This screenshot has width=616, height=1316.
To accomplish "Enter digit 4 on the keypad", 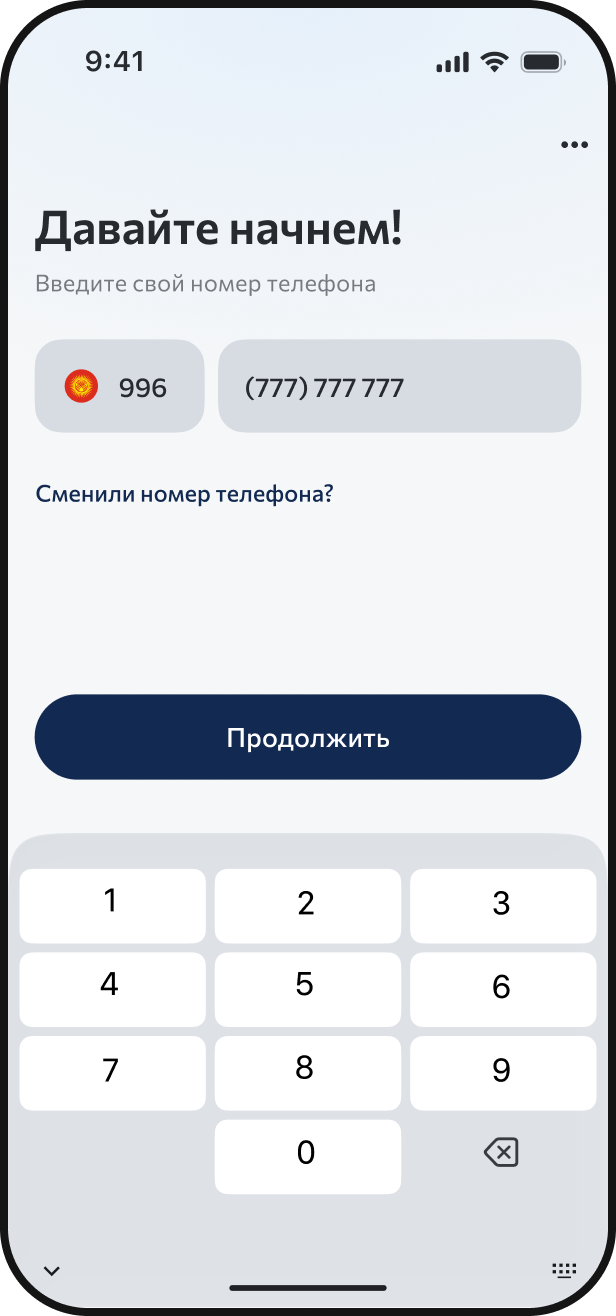I will tap(112, 989).
